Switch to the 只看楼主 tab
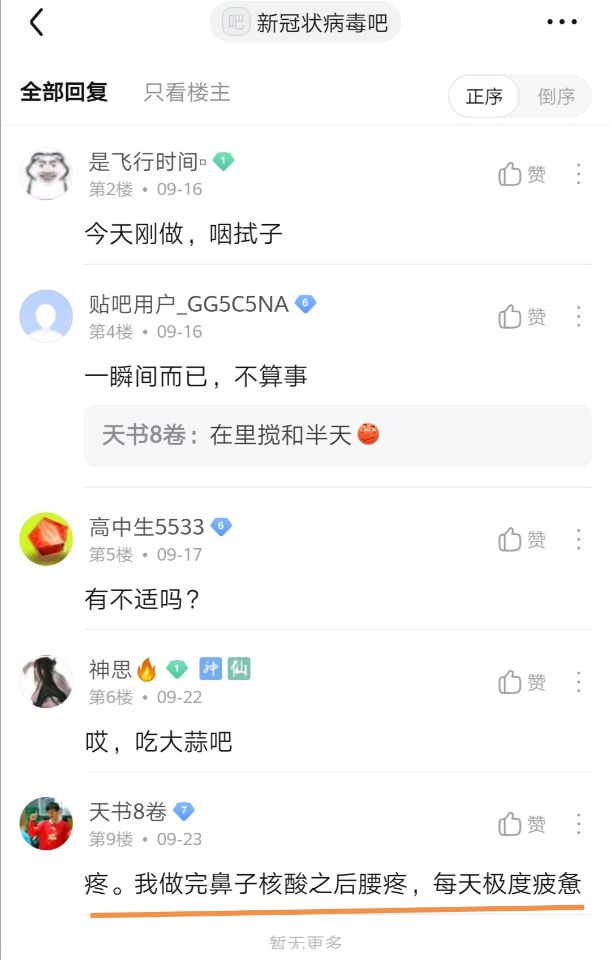 [187, 93]
